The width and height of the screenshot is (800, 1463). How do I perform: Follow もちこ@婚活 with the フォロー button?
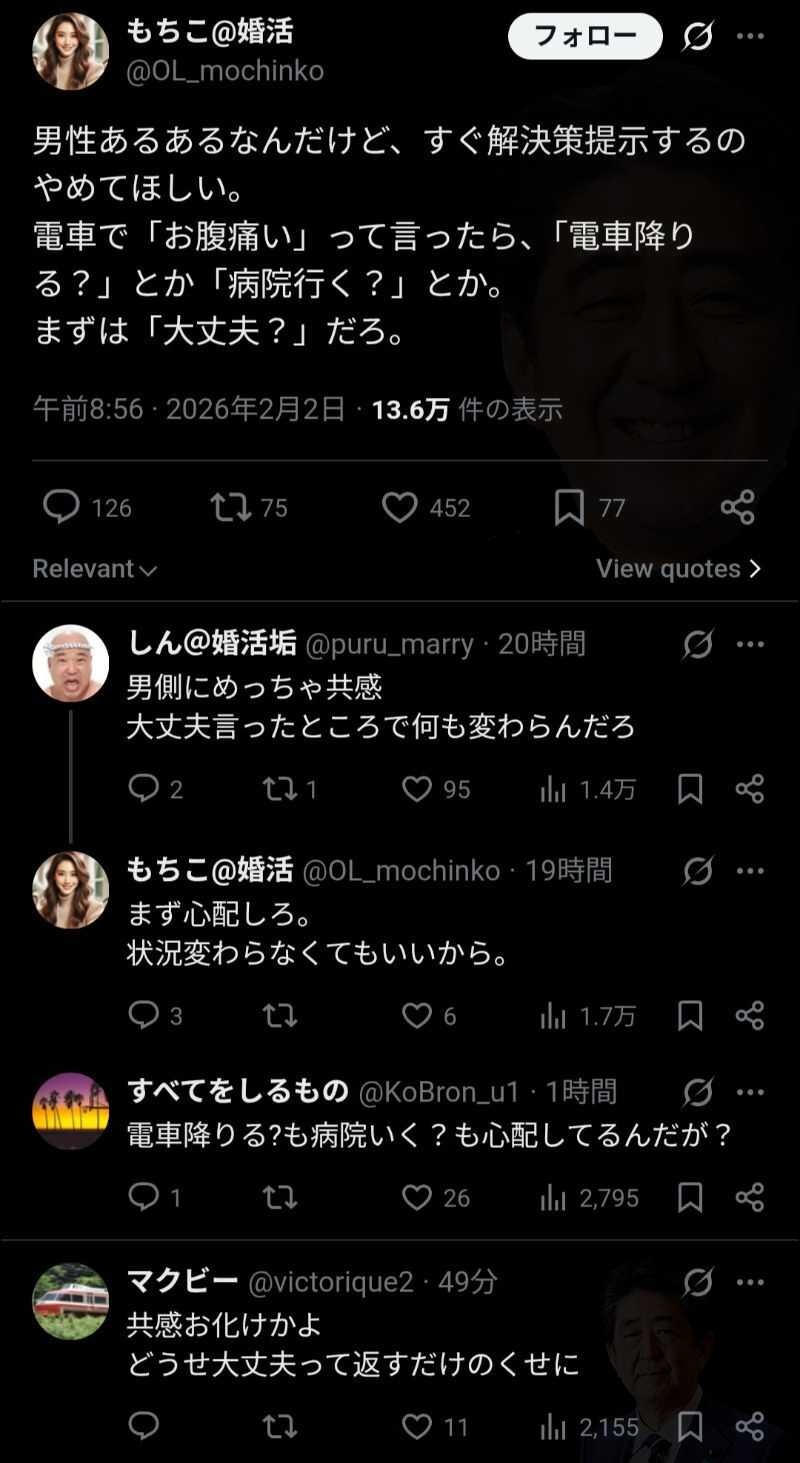point(585,38)
